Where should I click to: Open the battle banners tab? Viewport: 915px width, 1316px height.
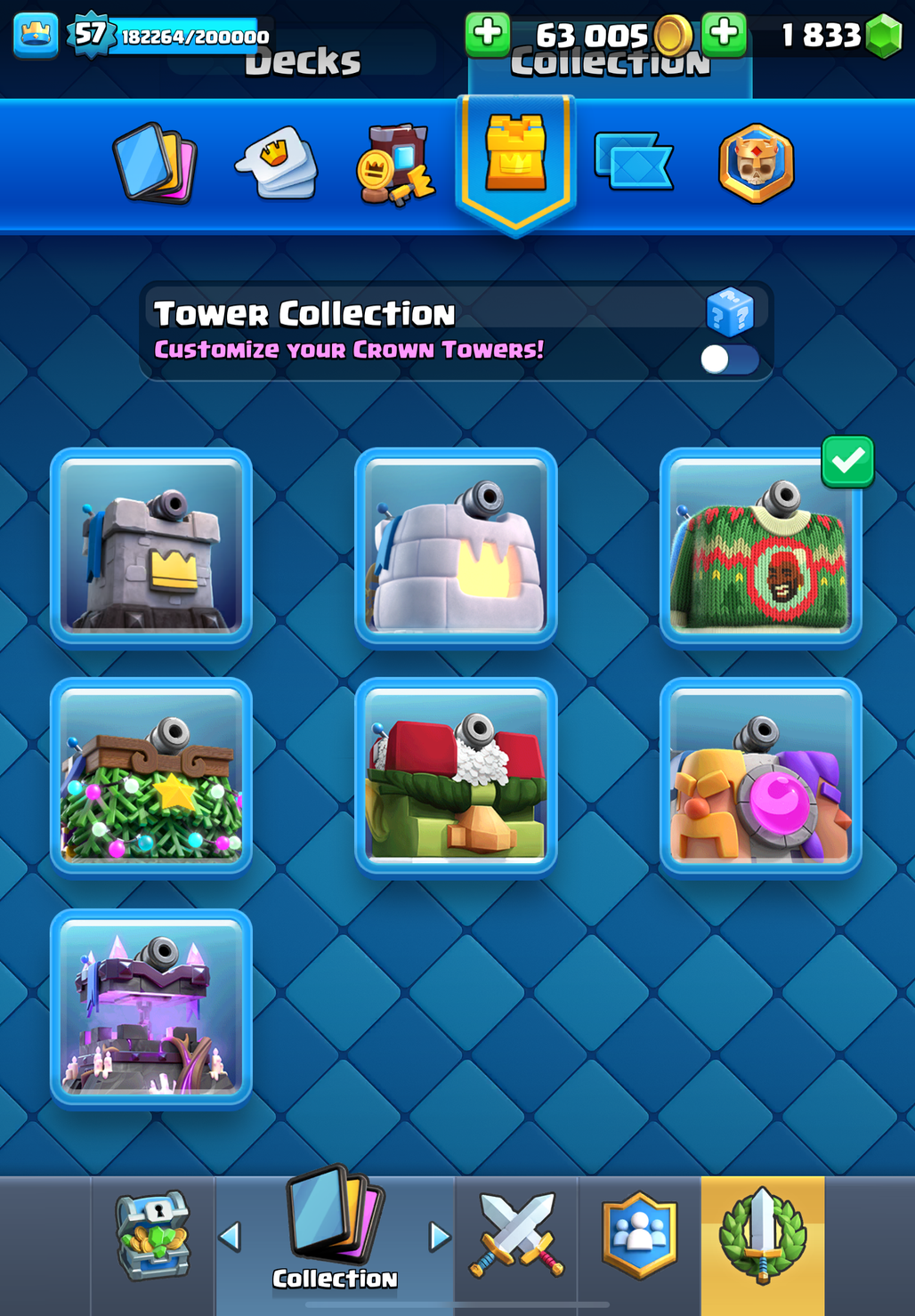coord(633,163)
